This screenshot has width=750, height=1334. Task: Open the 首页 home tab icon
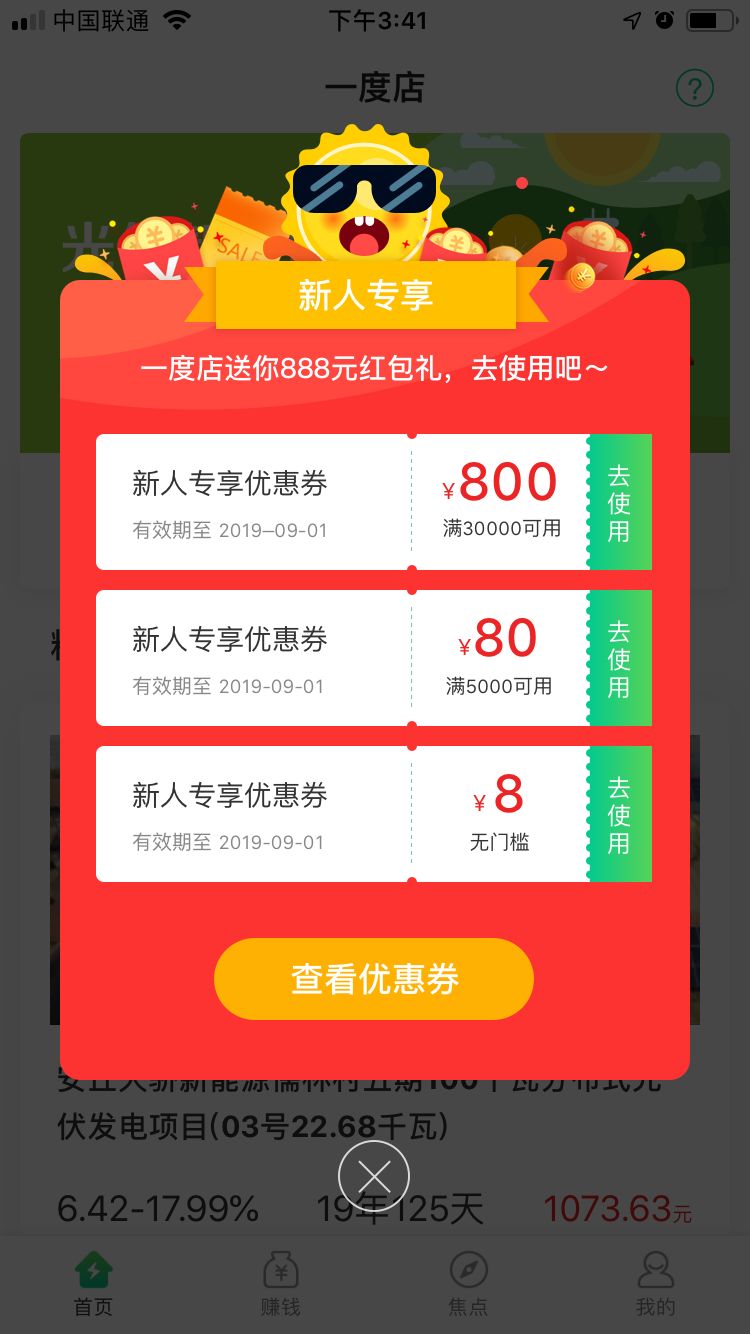click(93, 1272)
